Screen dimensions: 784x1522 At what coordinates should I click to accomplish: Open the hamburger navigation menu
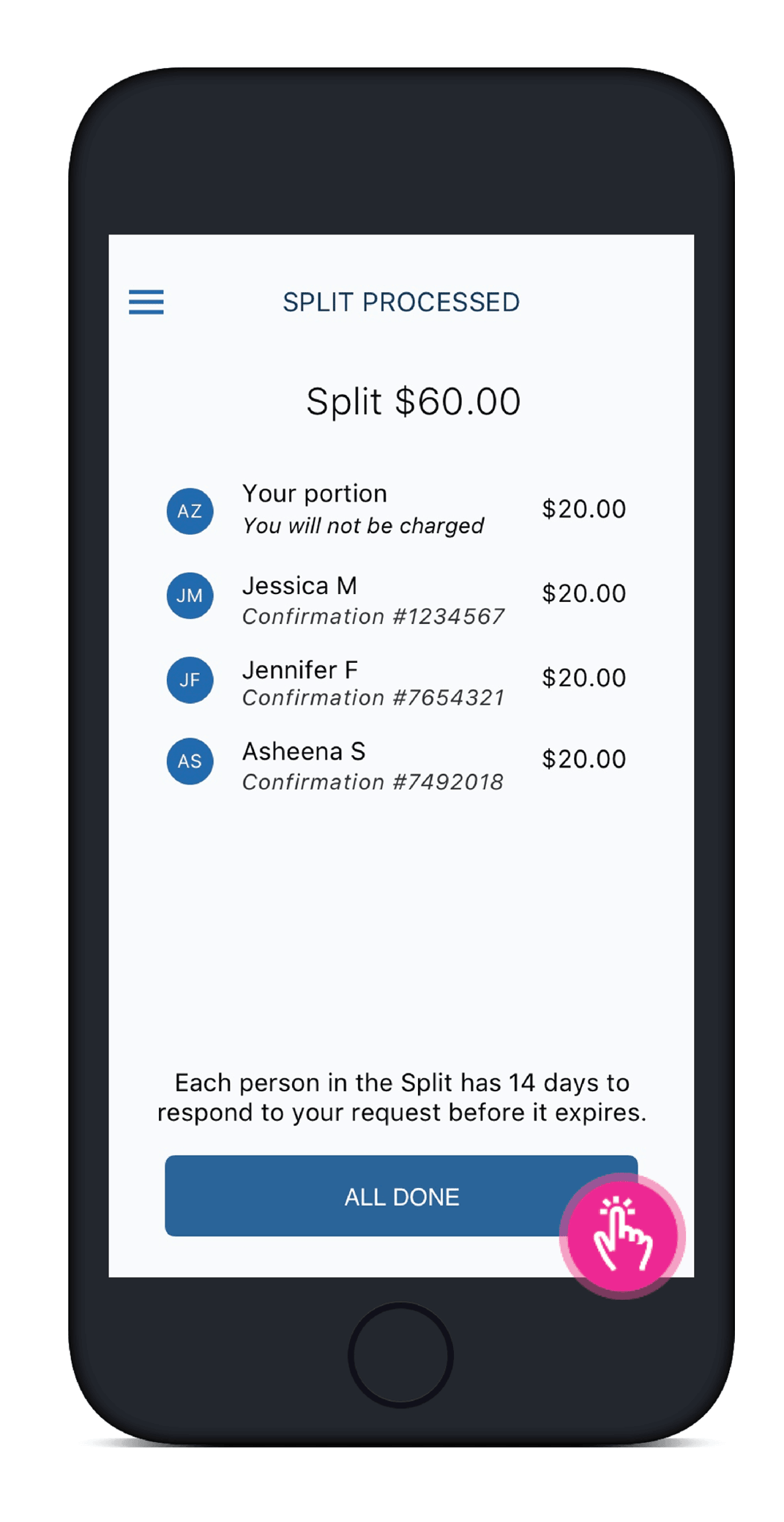pos(146,302)
